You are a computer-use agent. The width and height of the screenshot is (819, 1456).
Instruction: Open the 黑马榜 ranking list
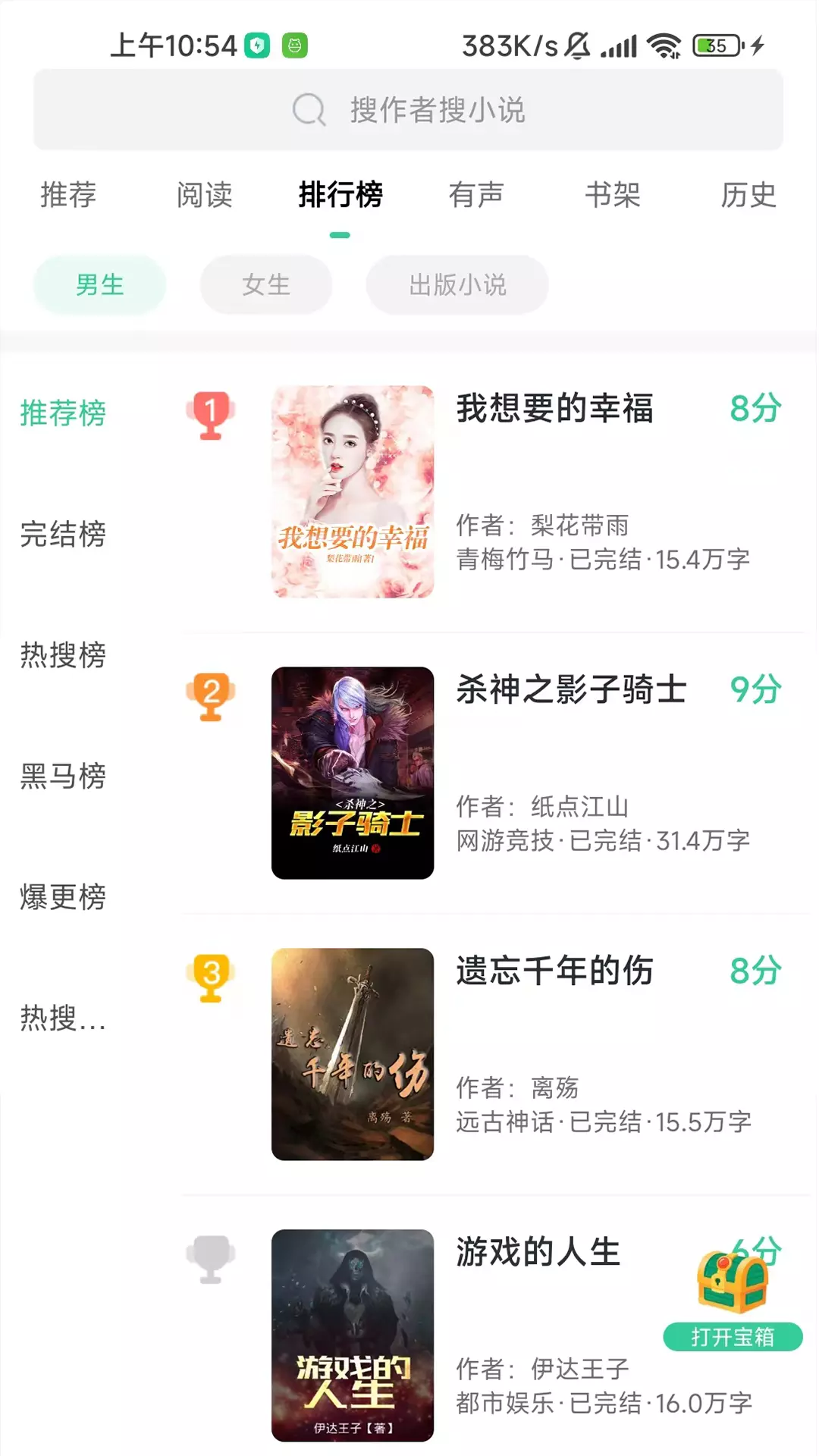click(x=63, y=777)
